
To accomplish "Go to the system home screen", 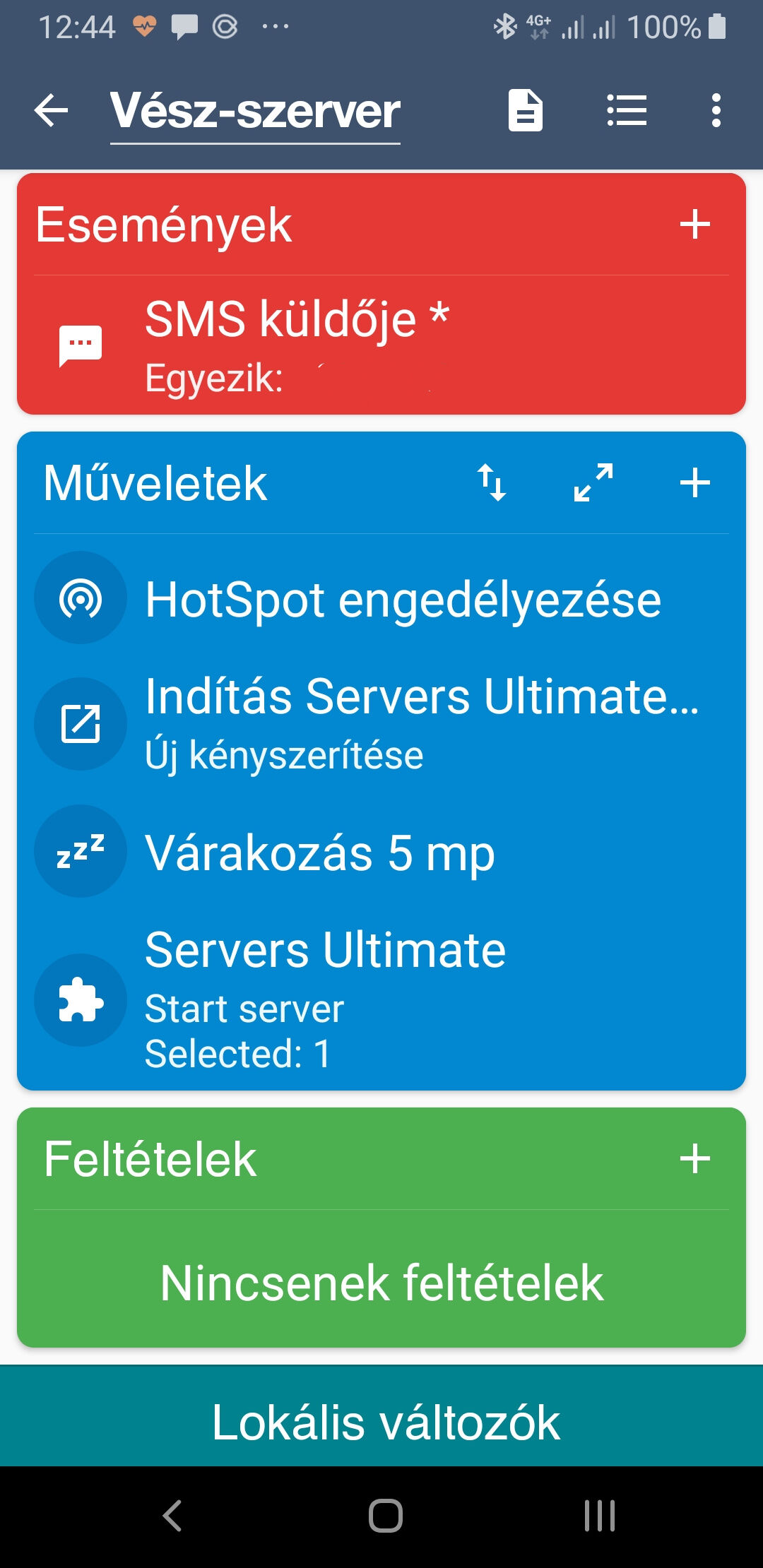I will (x=385, y=1516).
